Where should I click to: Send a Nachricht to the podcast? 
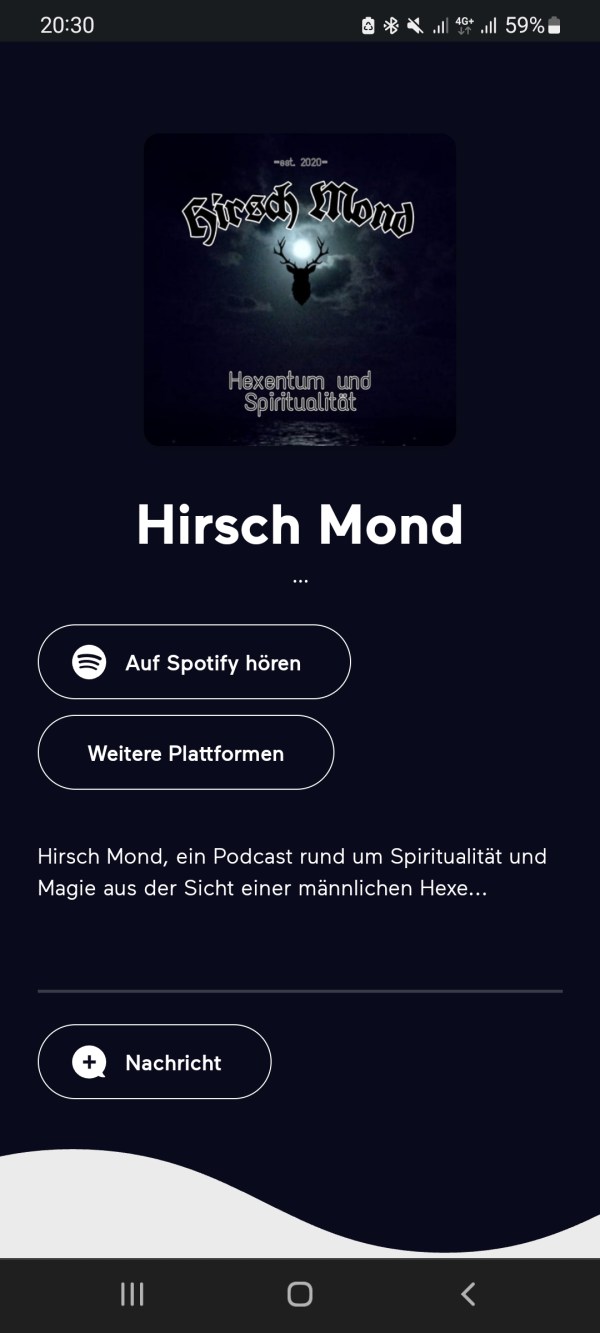pyautogui.click(x=154, y=1062)
